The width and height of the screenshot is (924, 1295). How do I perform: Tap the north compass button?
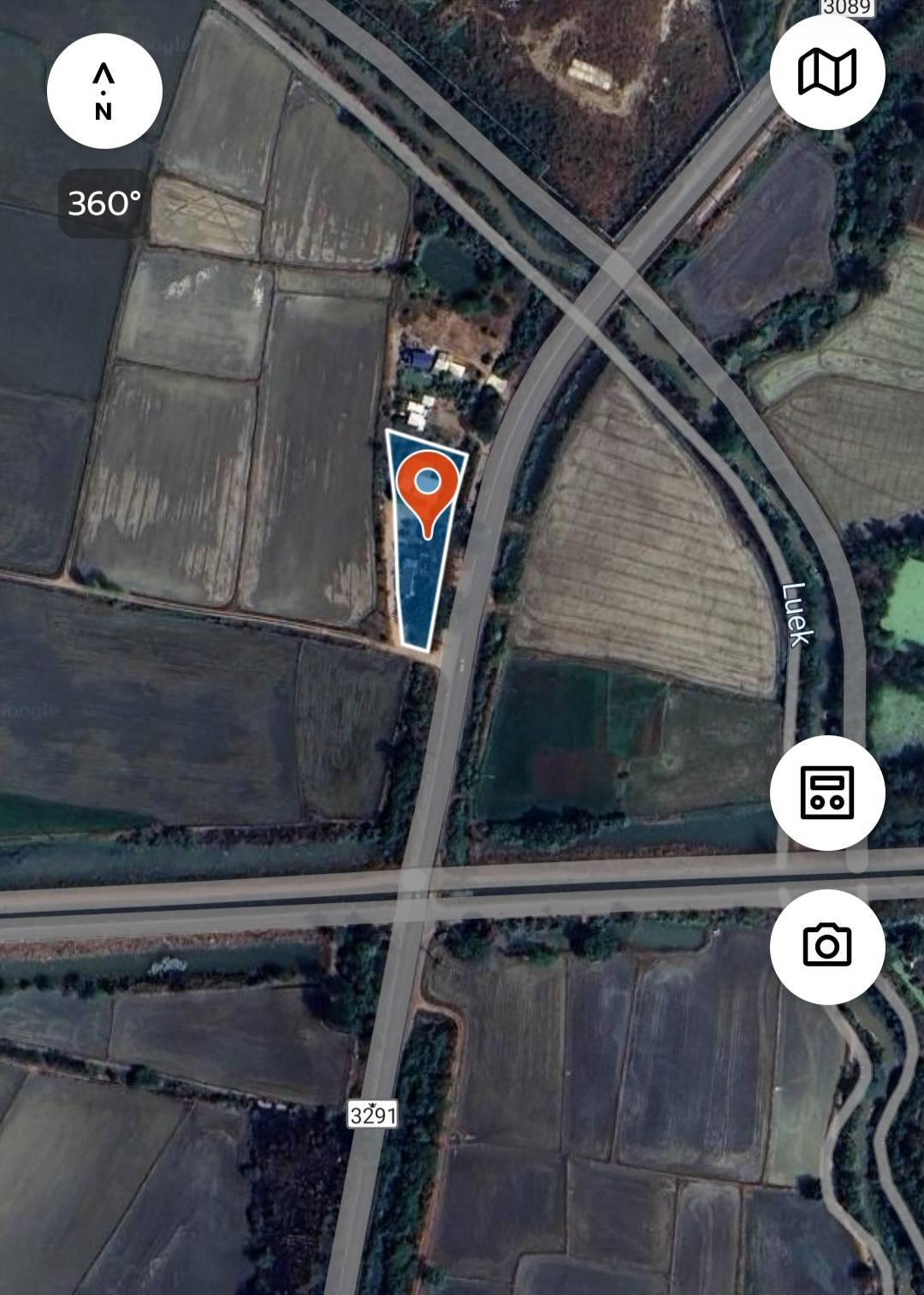[x=104, y=91]
